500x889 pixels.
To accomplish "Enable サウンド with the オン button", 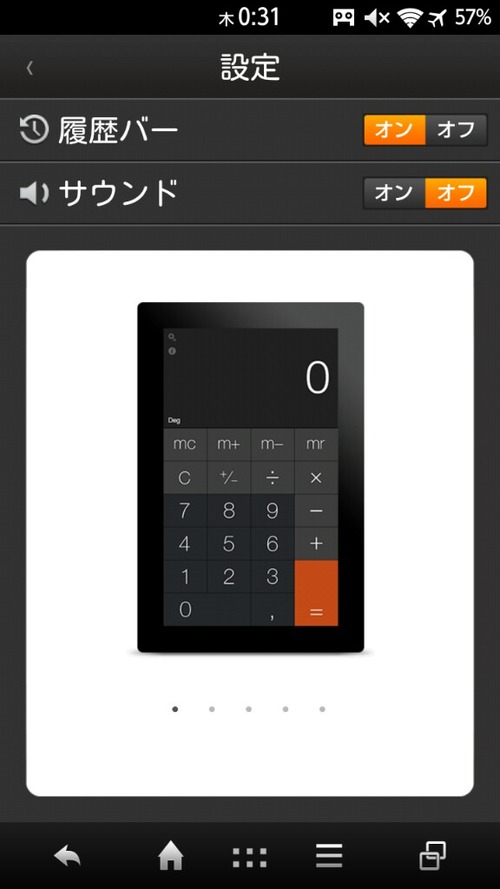I will (x=395, y=193).
